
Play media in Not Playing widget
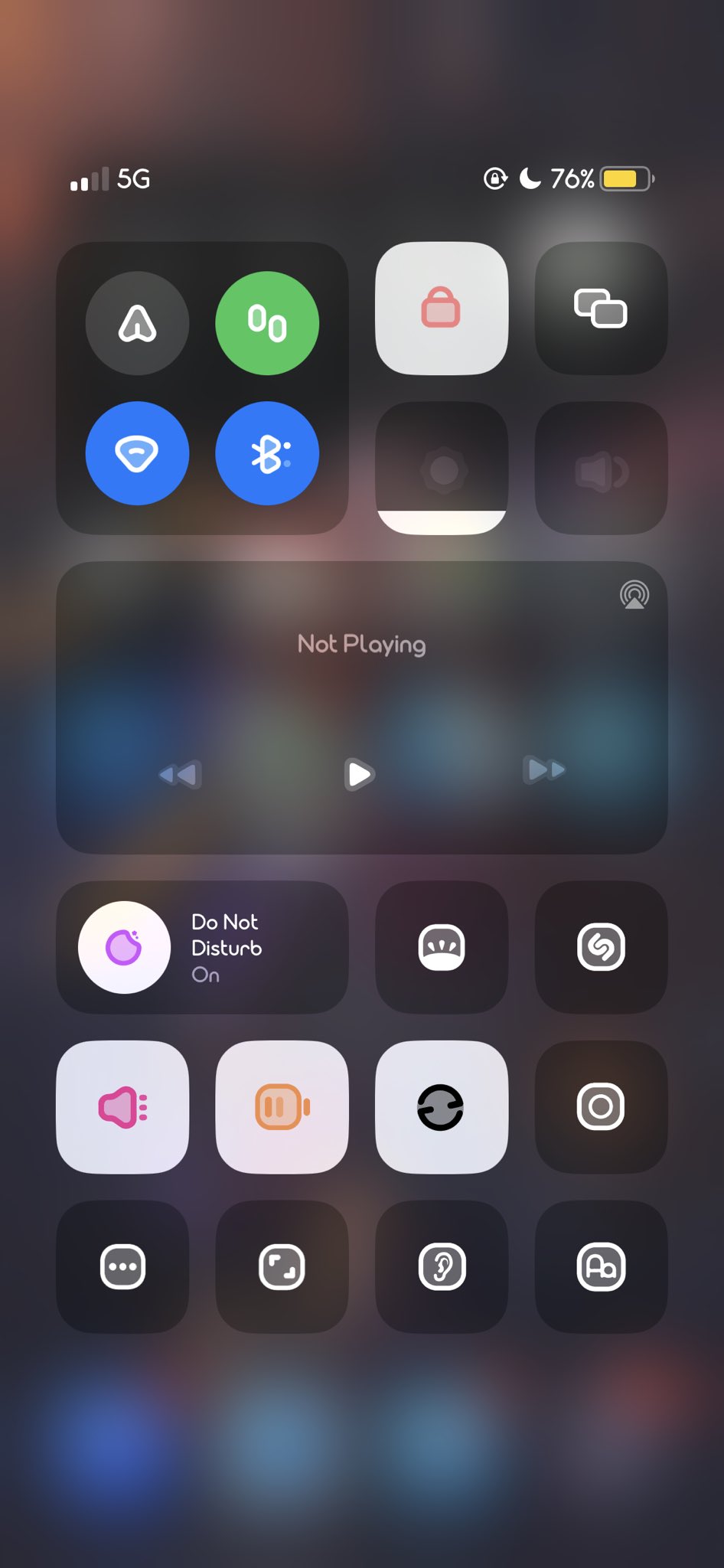pos(359,774)
